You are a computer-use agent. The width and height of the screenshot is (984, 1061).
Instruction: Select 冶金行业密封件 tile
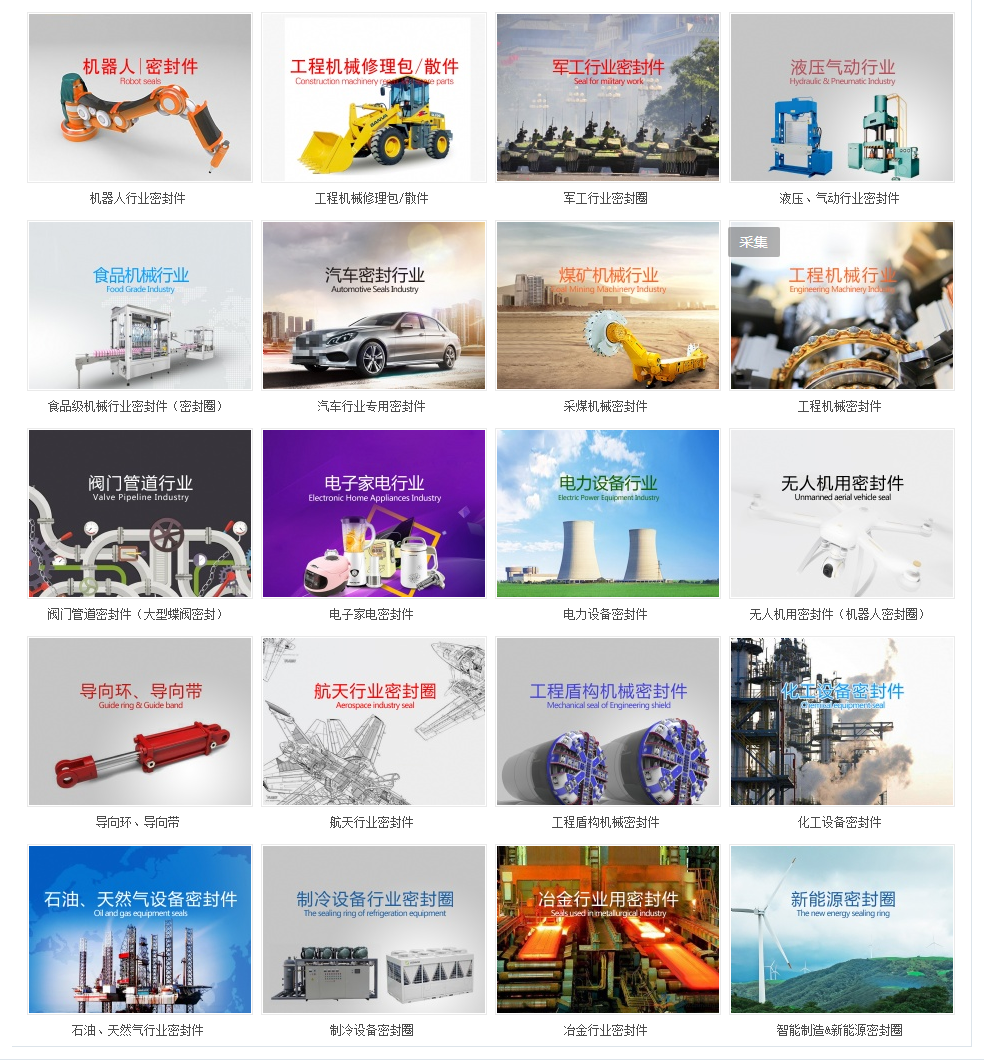(x=607, y=930)
